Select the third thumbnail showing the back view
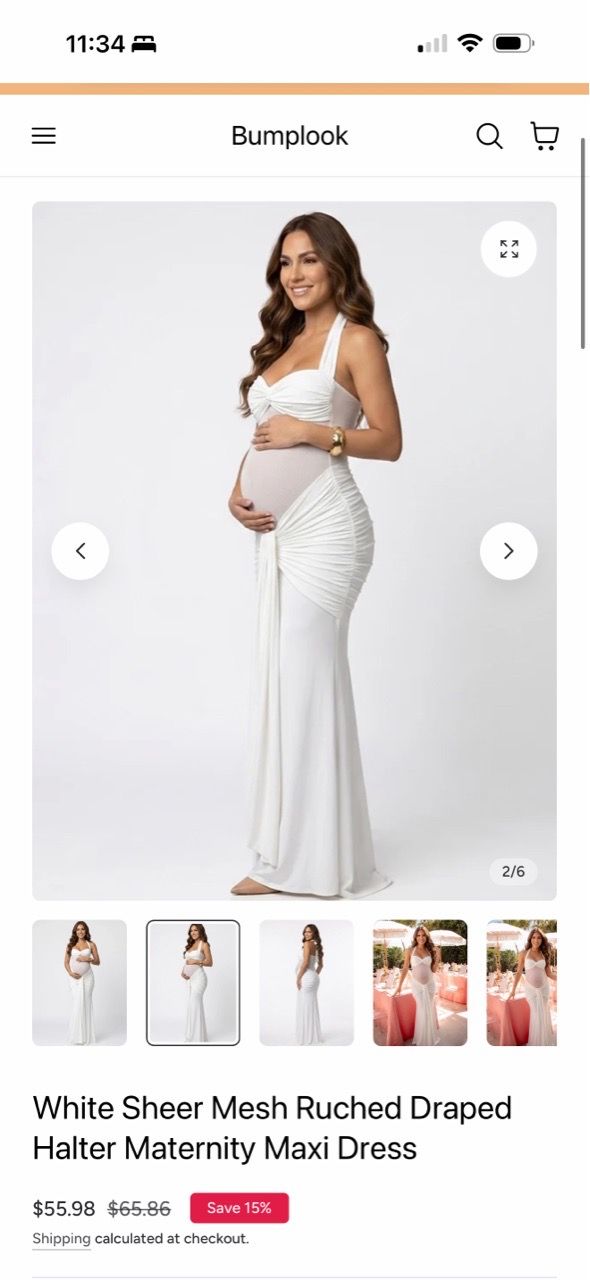 pyautogui.click(x=307, y=983)
